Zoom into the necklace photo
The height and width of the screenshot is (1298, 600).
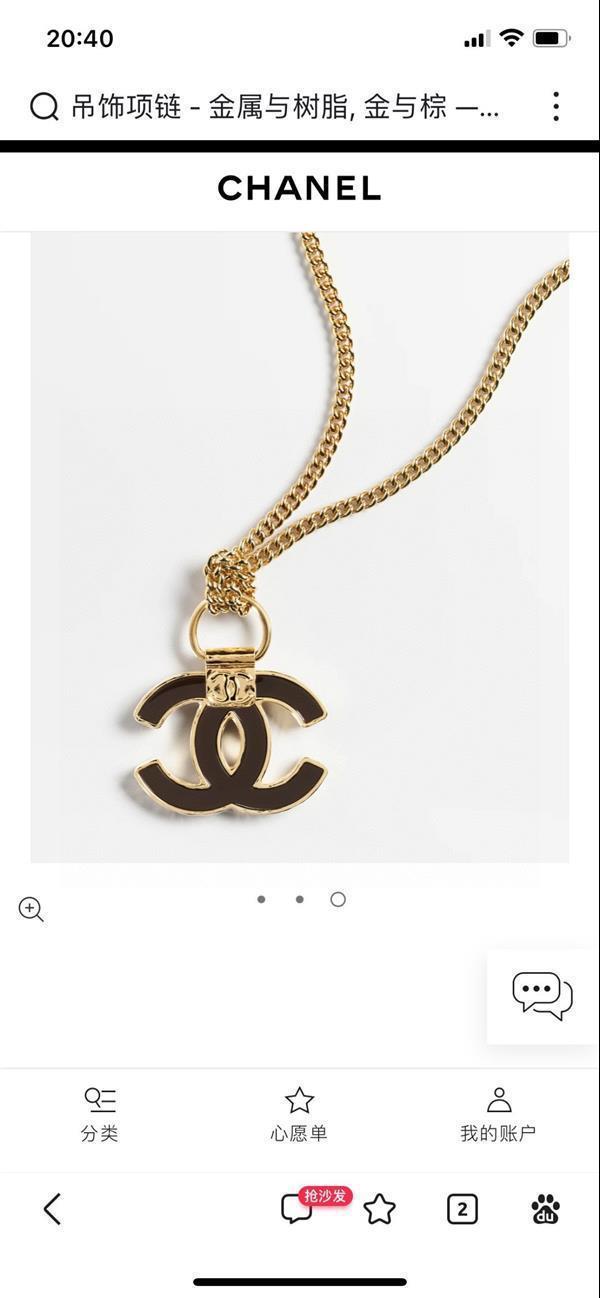coord(31,909)
